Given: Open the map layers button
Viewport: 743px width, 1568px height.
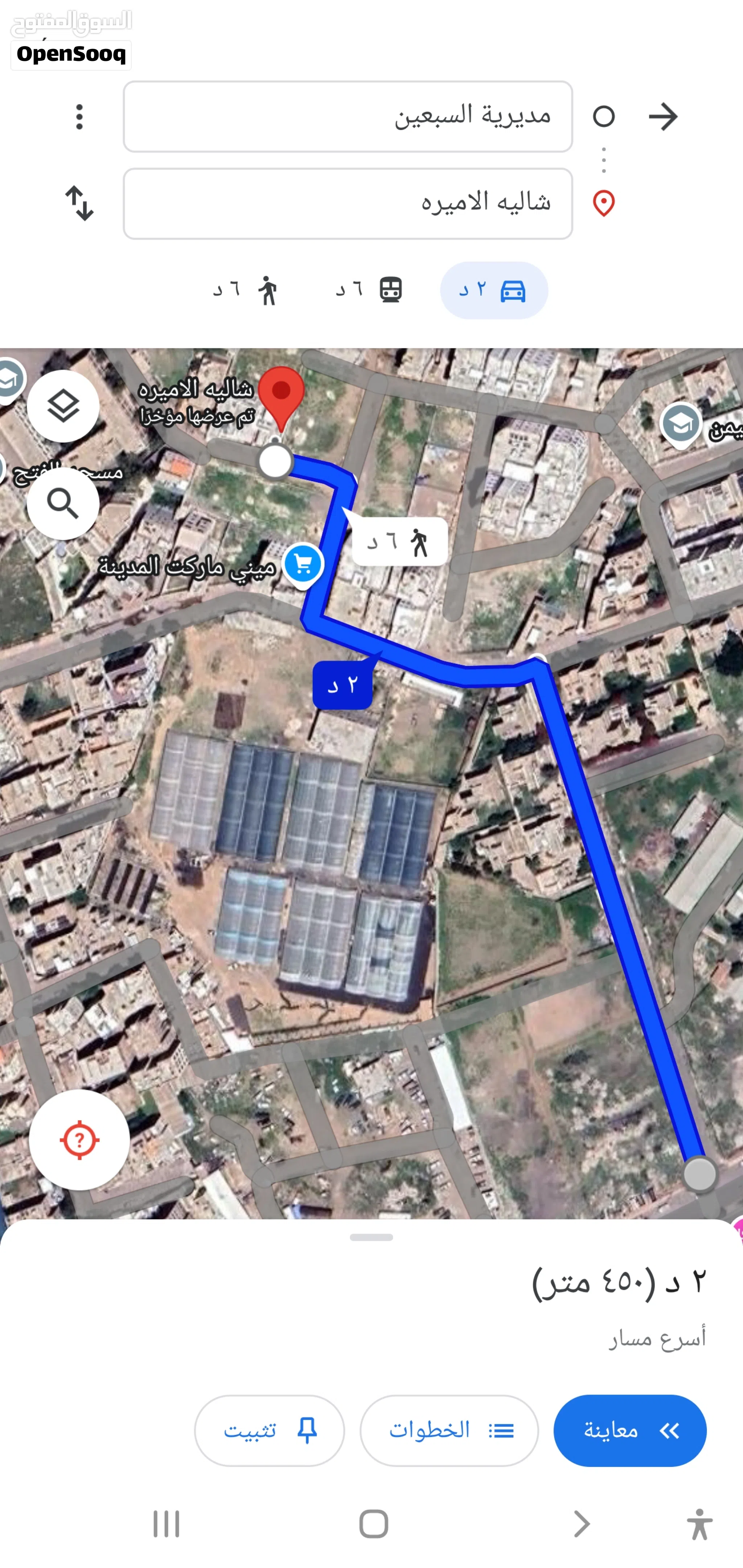Looking at the screenshot, I should coord(63,406).
